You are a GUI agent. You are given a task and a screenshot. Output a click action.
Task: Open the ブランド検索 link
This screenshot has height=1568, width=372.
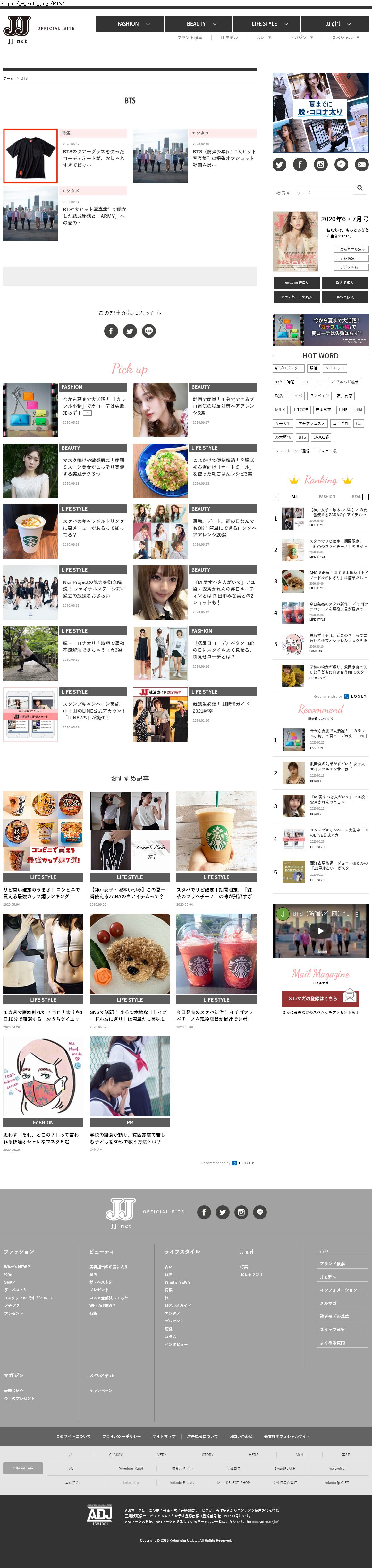[190, 38]
